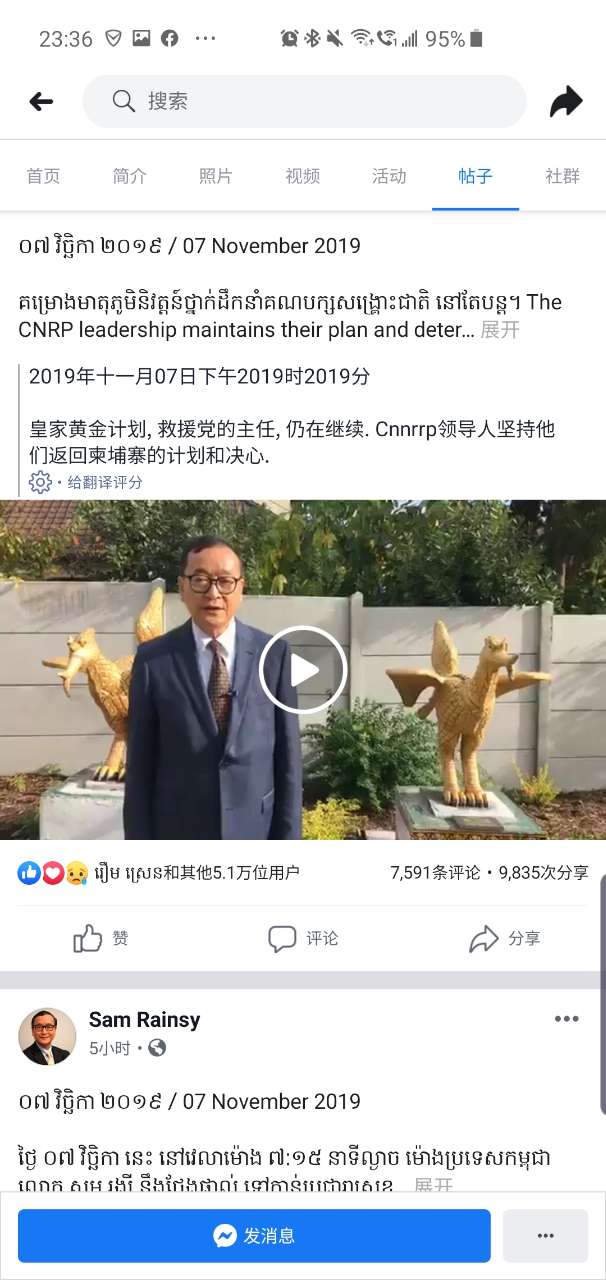Viewport: 606px width, 1280px height.
Task: Open the 视频 tab
Action: tap(303, 176)
